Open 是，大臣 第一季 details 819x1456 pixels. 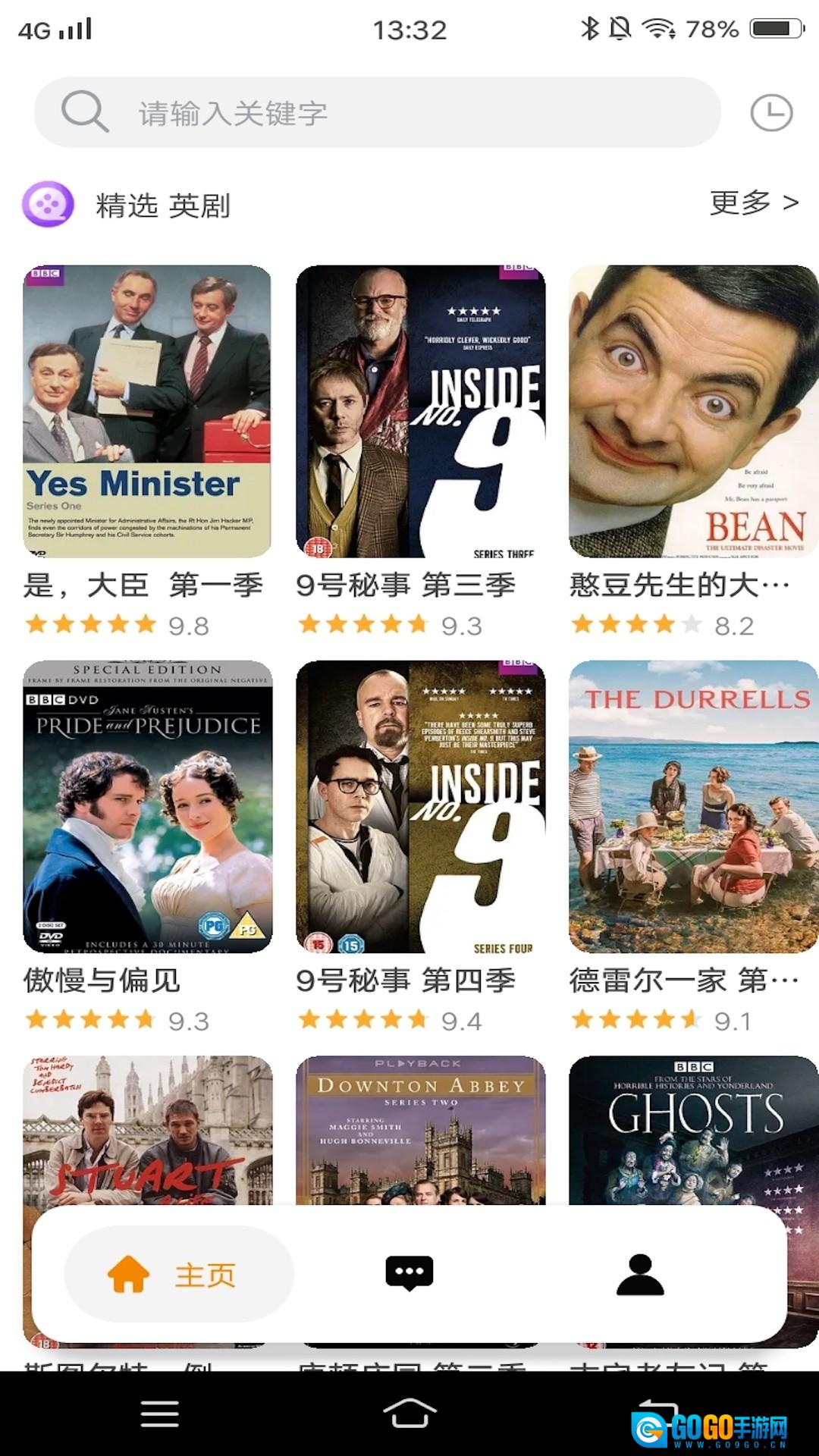(141, 585)
